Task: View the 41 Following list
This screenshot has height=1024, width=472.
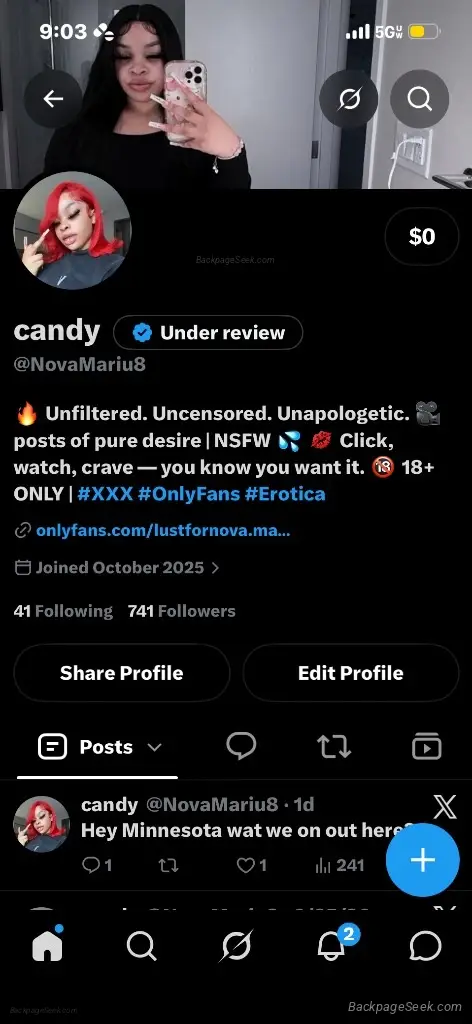Action: coord(63,611)
